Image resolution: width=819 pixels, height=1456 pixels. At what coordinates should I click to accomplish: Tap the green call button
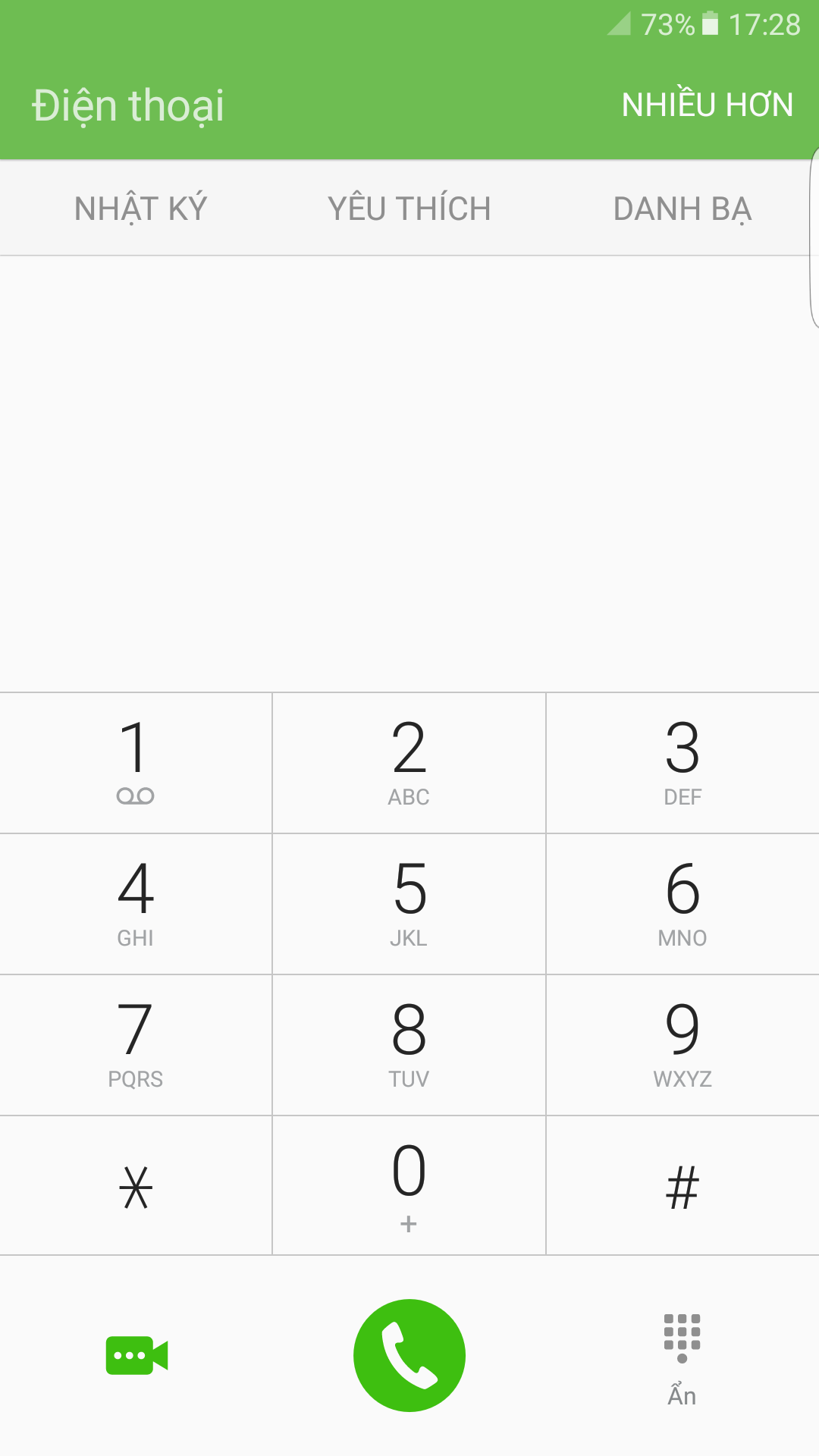(409, 1355)
